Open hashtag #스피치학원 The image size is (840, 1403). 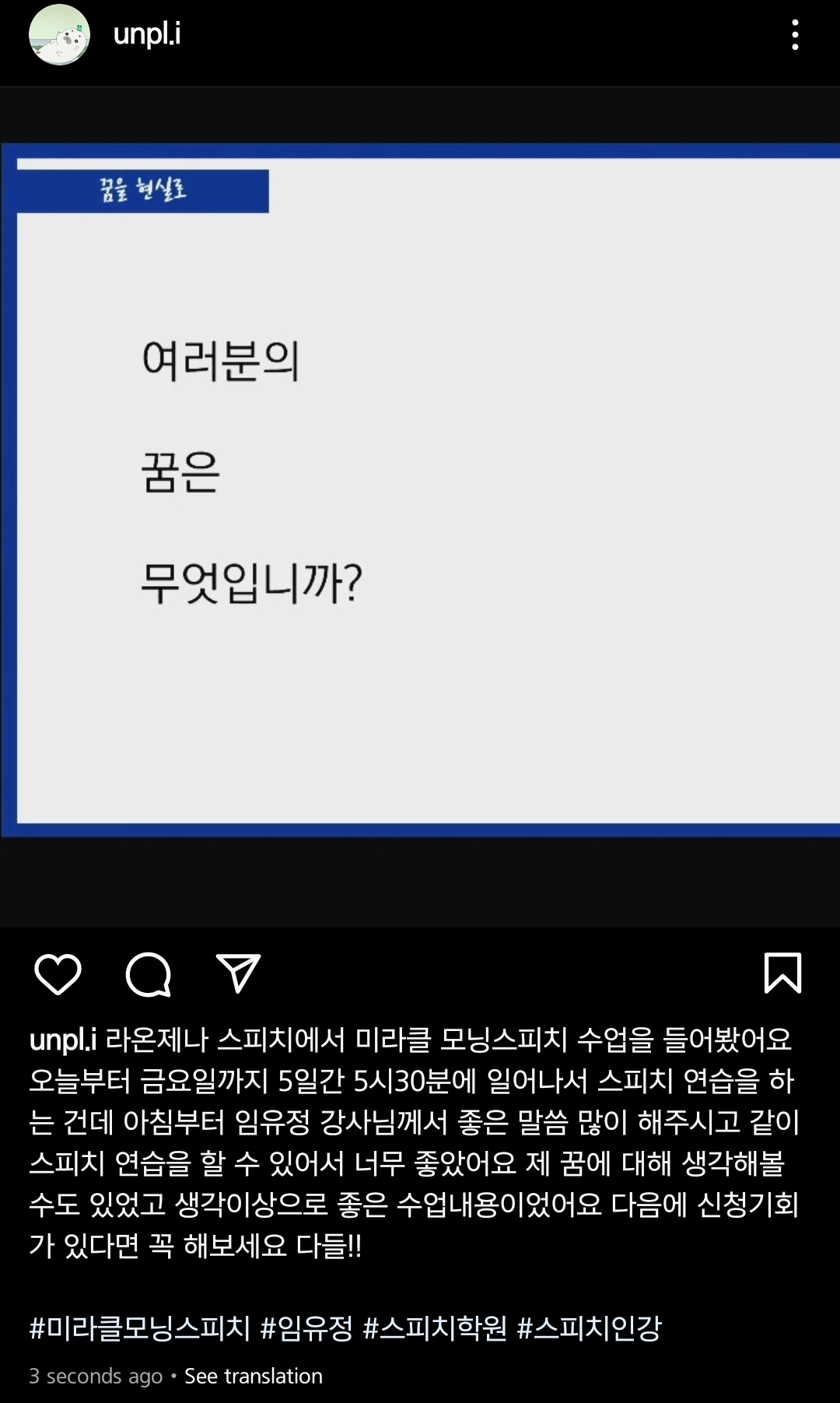(x=435, y=1328)
